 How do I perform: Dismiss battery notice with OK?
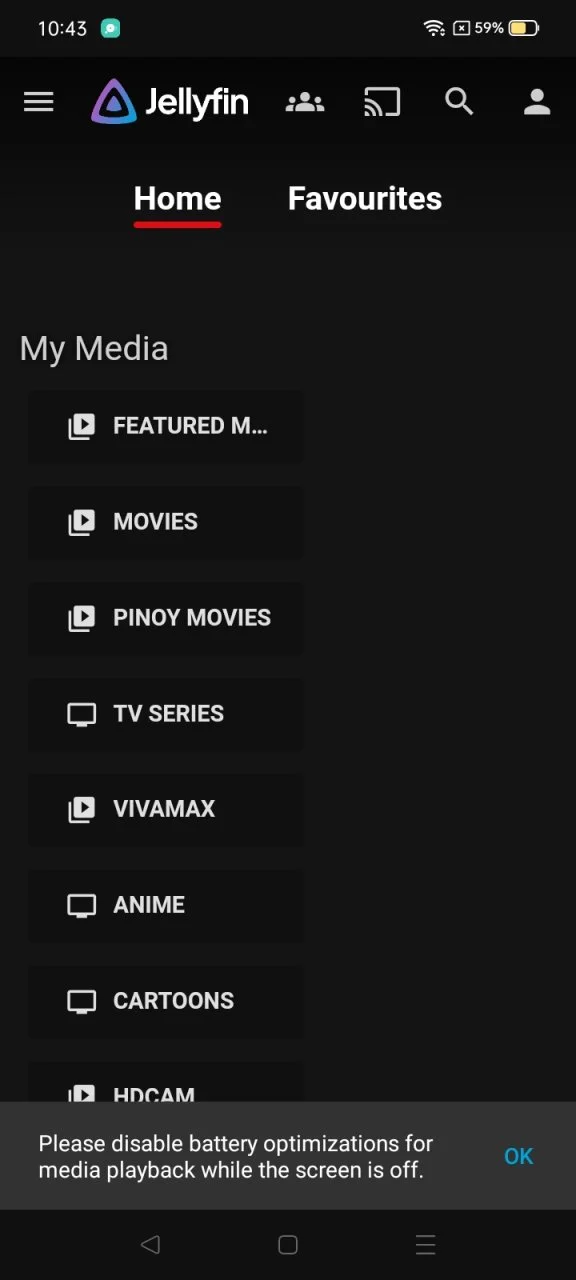(519, 1156)
